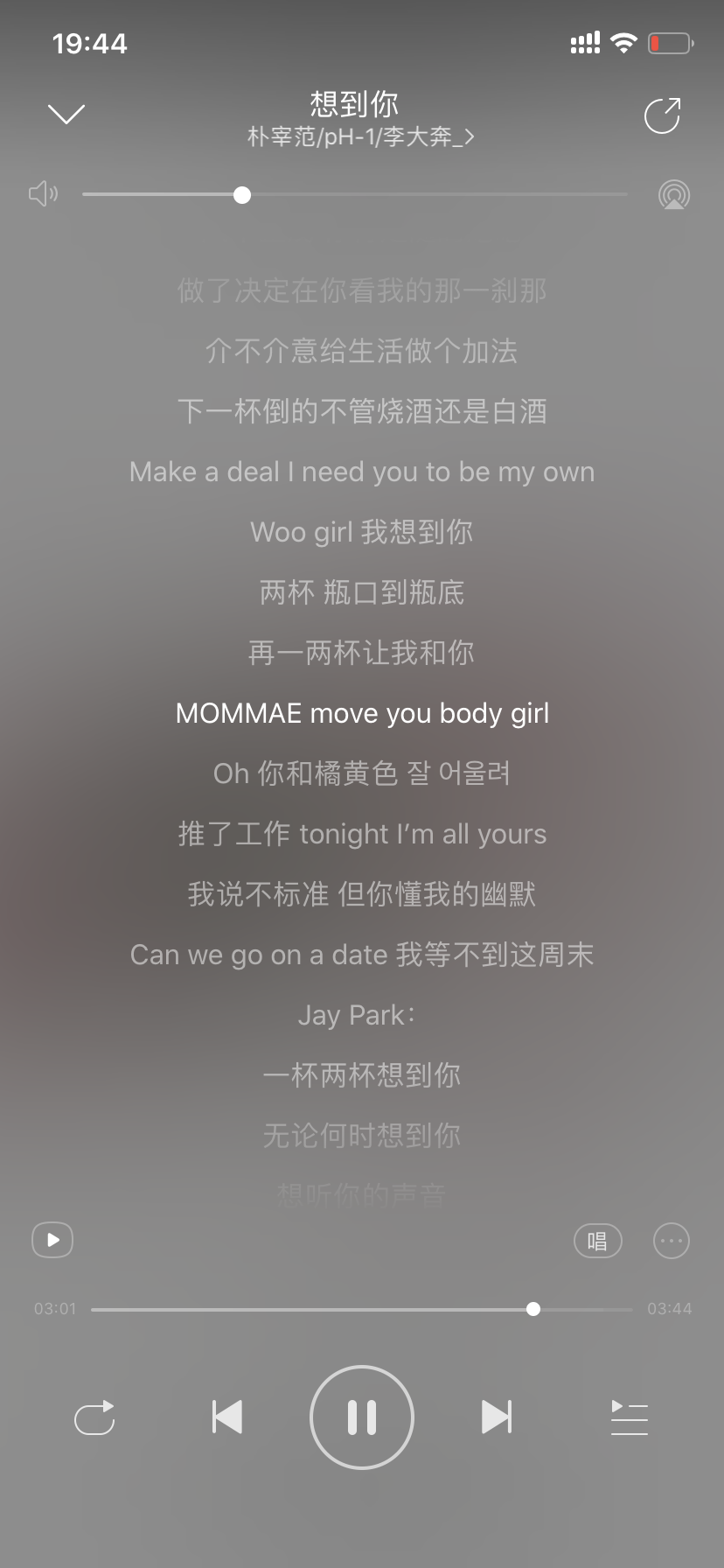Collapse the player with the down chevron
Screen dimensions: 724x1568
click(66, 115)
